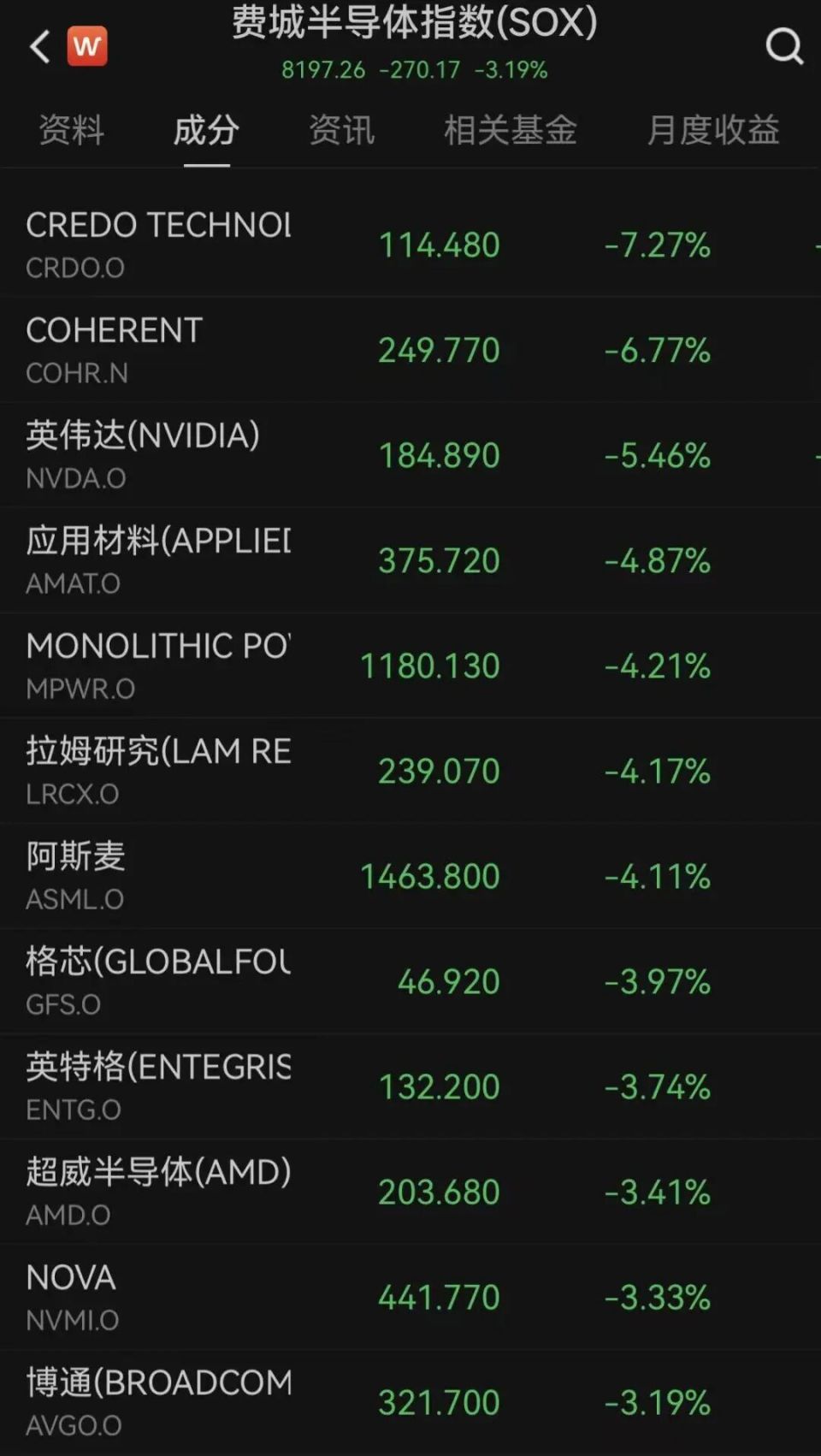
Task: Select the COHERENT stock entry
Action: [410, 349]
